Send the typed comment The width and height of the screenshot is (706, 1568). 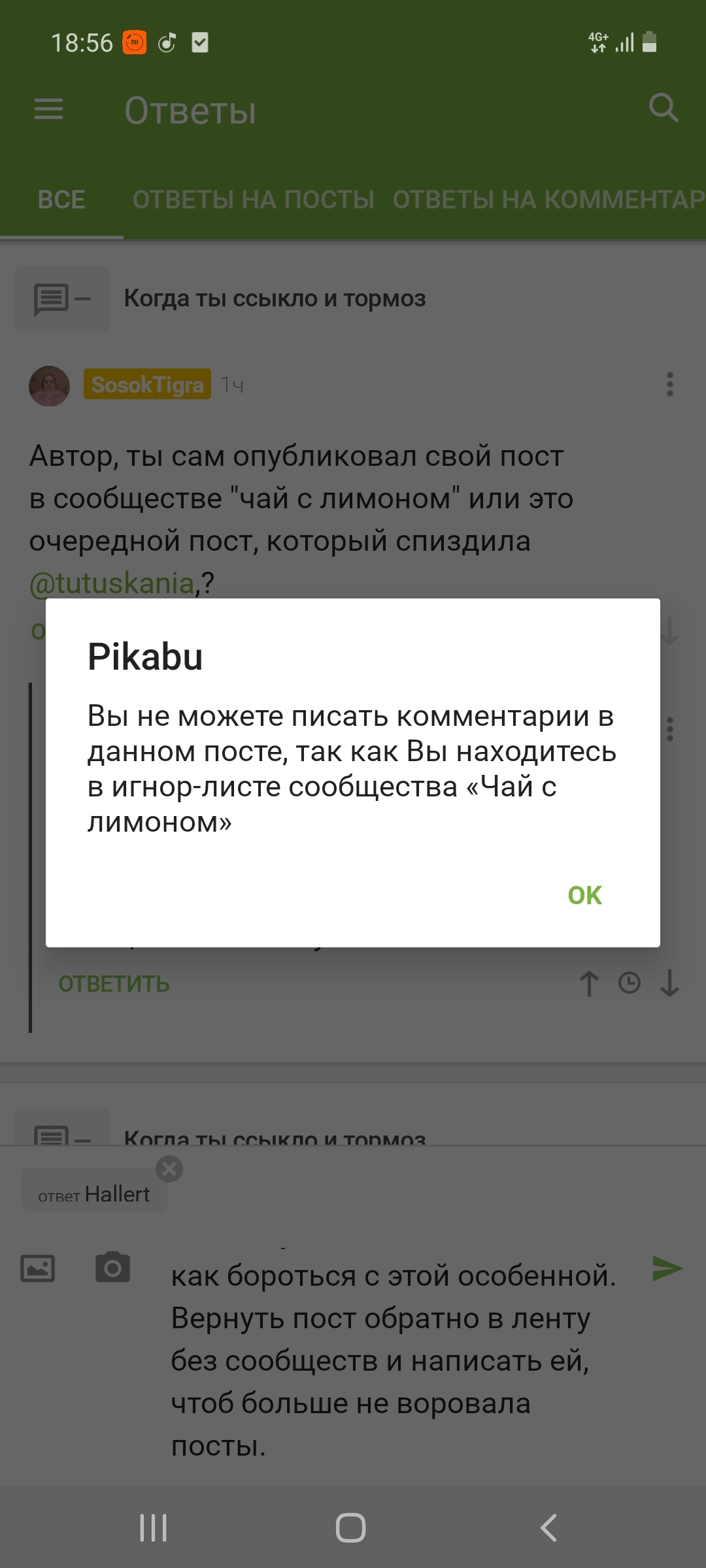[x=667, y=1268]
